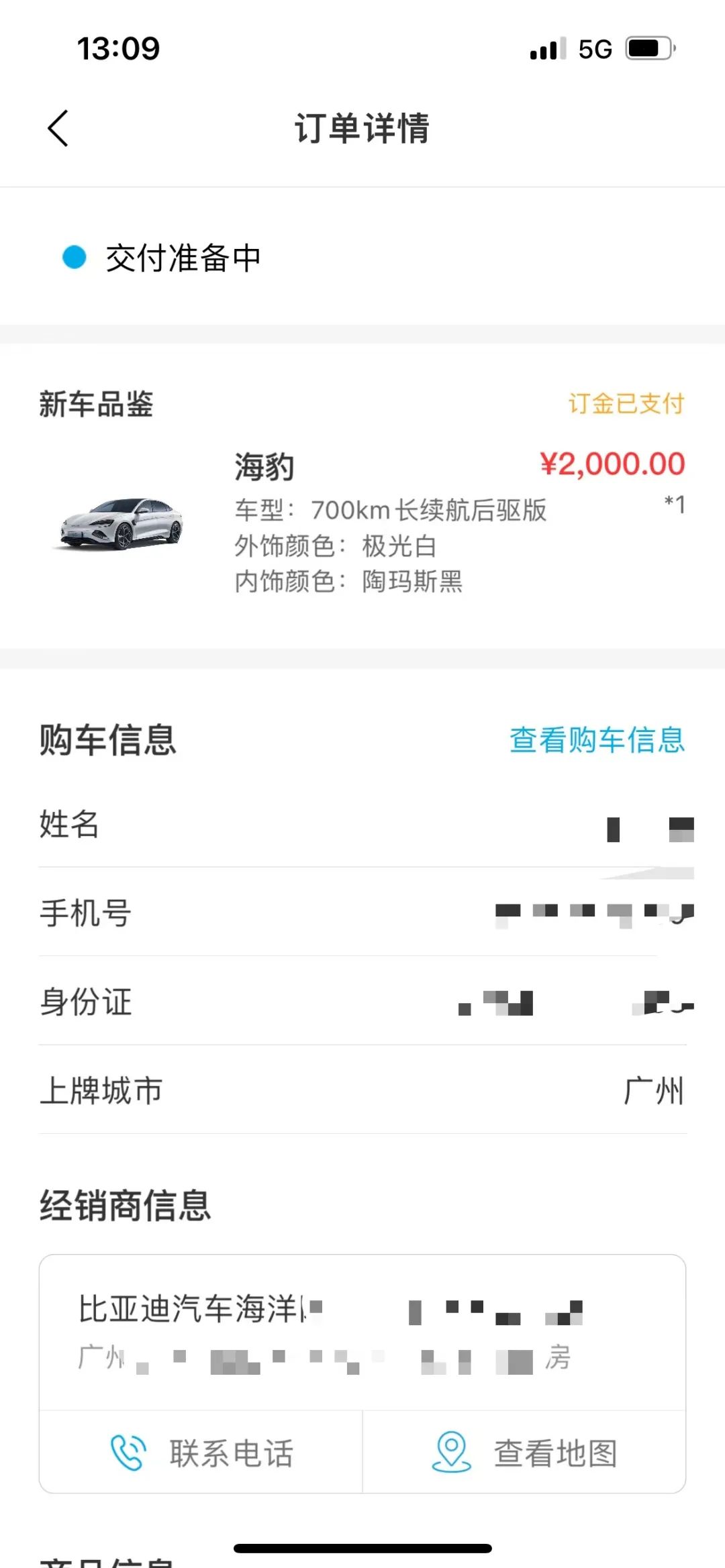Call the dealer via 联系电话

coord(201,1453)
